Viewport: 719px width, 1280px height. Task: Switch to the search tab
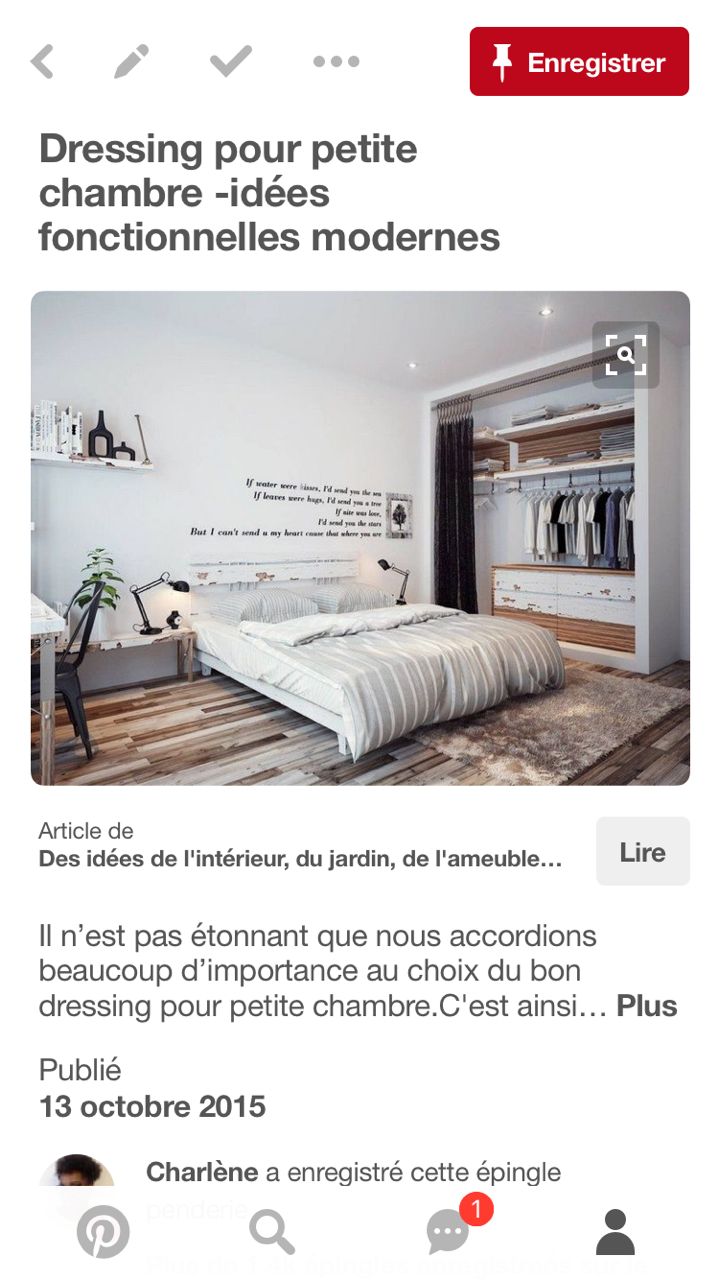(272, 1232)
